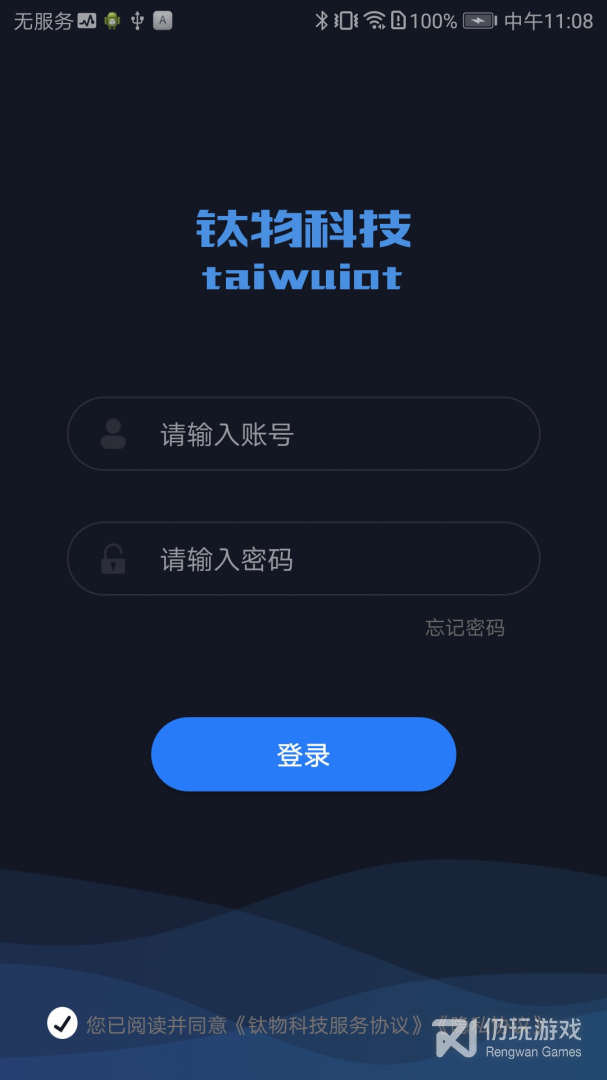Tap the 登录 button

(x=303, y=755)
